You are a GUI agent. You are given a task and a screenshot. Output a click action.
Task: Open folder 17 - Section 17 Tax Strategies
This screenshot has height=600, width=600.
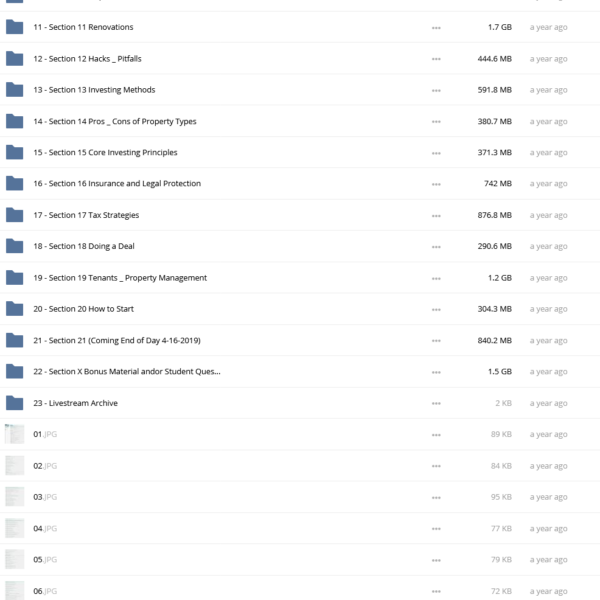coord(86,215)
